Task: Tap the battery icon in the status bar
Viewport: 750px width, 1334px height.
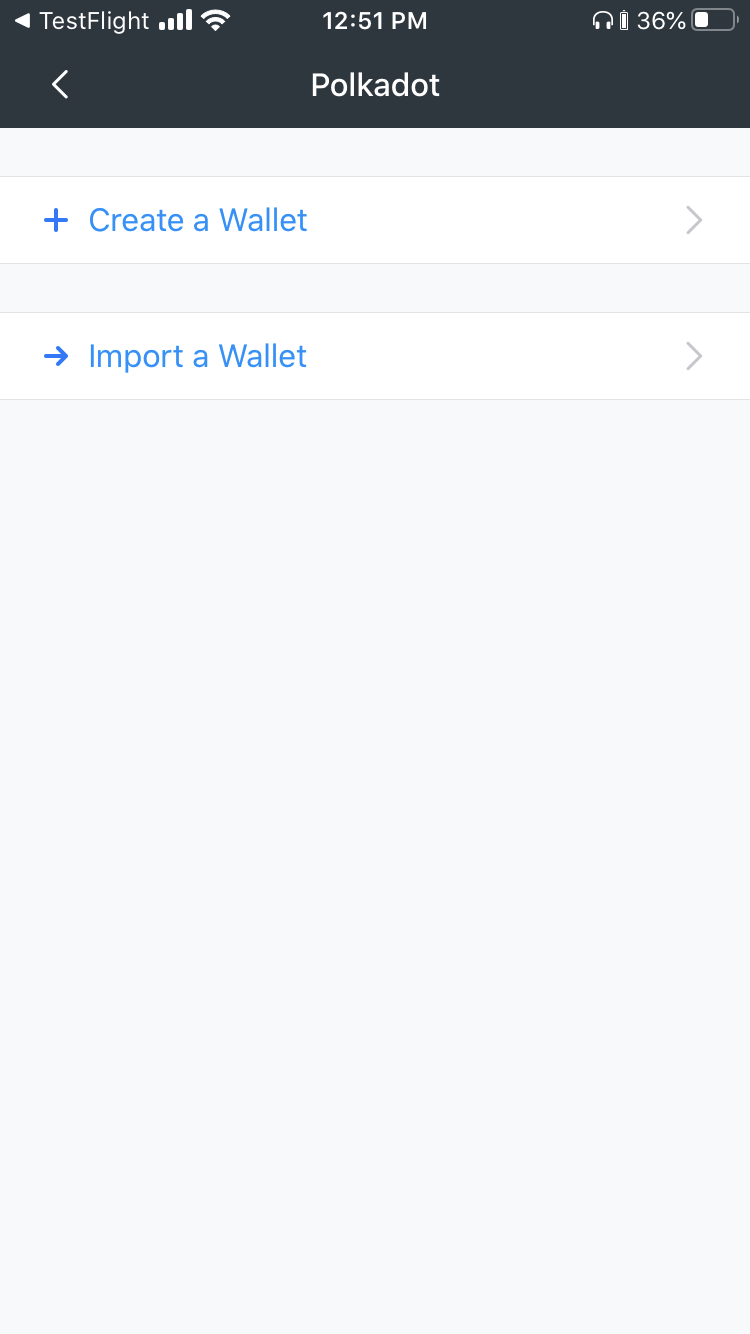Action: point(715,18)
